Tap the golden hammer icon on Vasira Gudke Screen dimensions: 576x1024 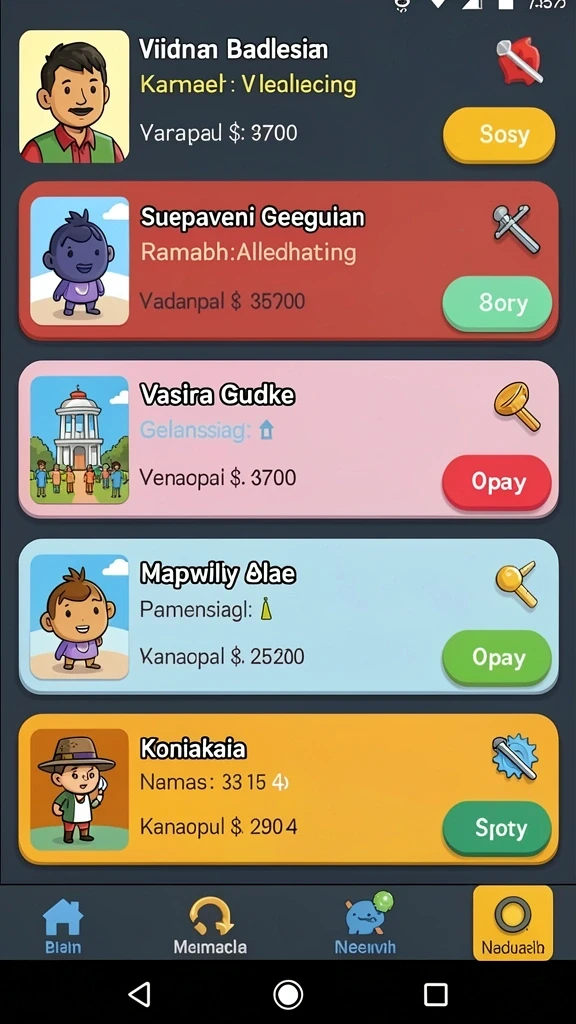[x=517, y=406]
